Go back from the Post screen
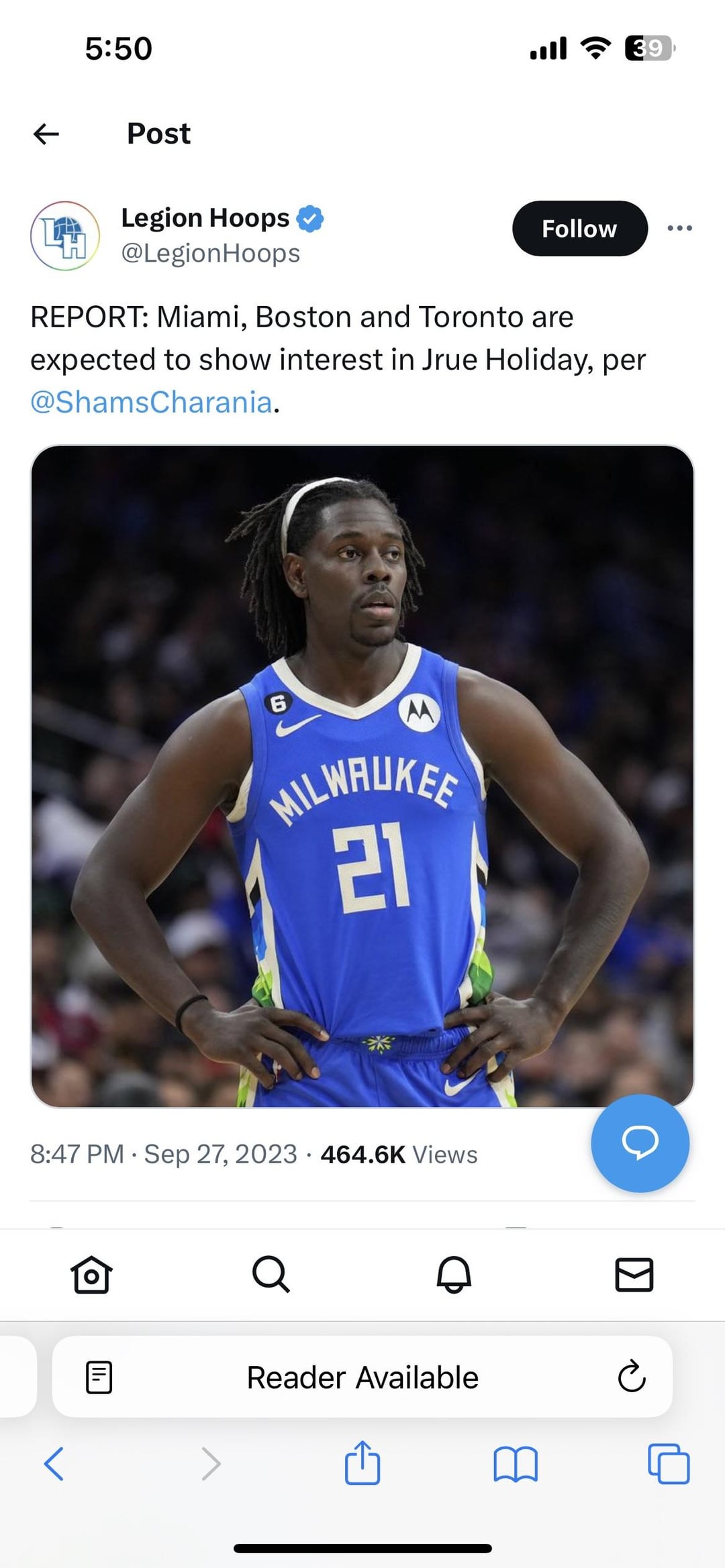 (x=46, y=134)
